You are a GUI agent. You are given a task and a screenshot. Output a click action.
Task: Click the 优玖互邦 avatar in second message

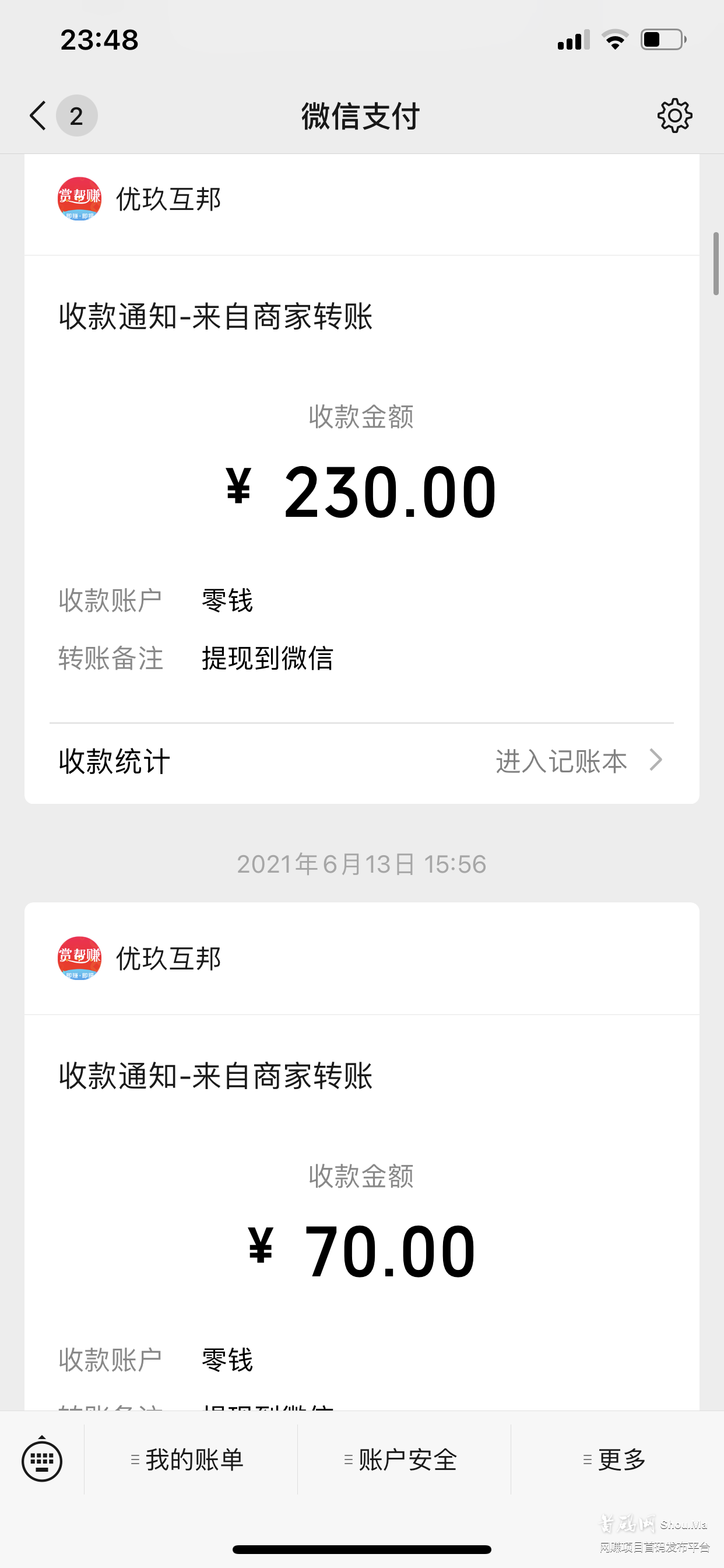pyautogui.click(x=79, y=958)
